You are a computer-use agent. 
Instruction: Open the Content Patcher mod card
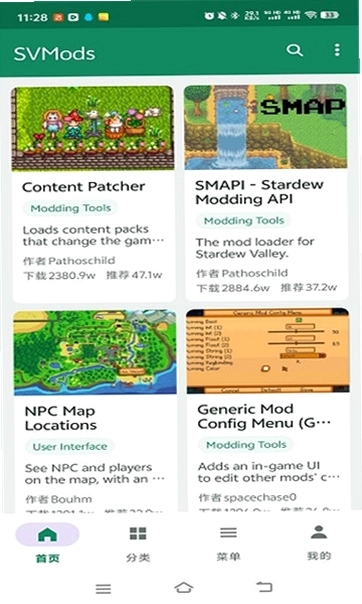pos(93,194)
